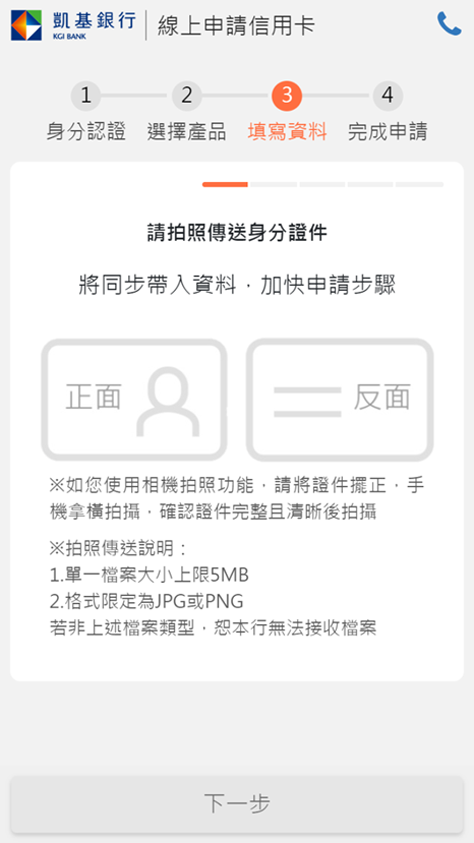Call customer service via phone icon
The width and height of the screenshot is (474, 843).
coord(449,24)
